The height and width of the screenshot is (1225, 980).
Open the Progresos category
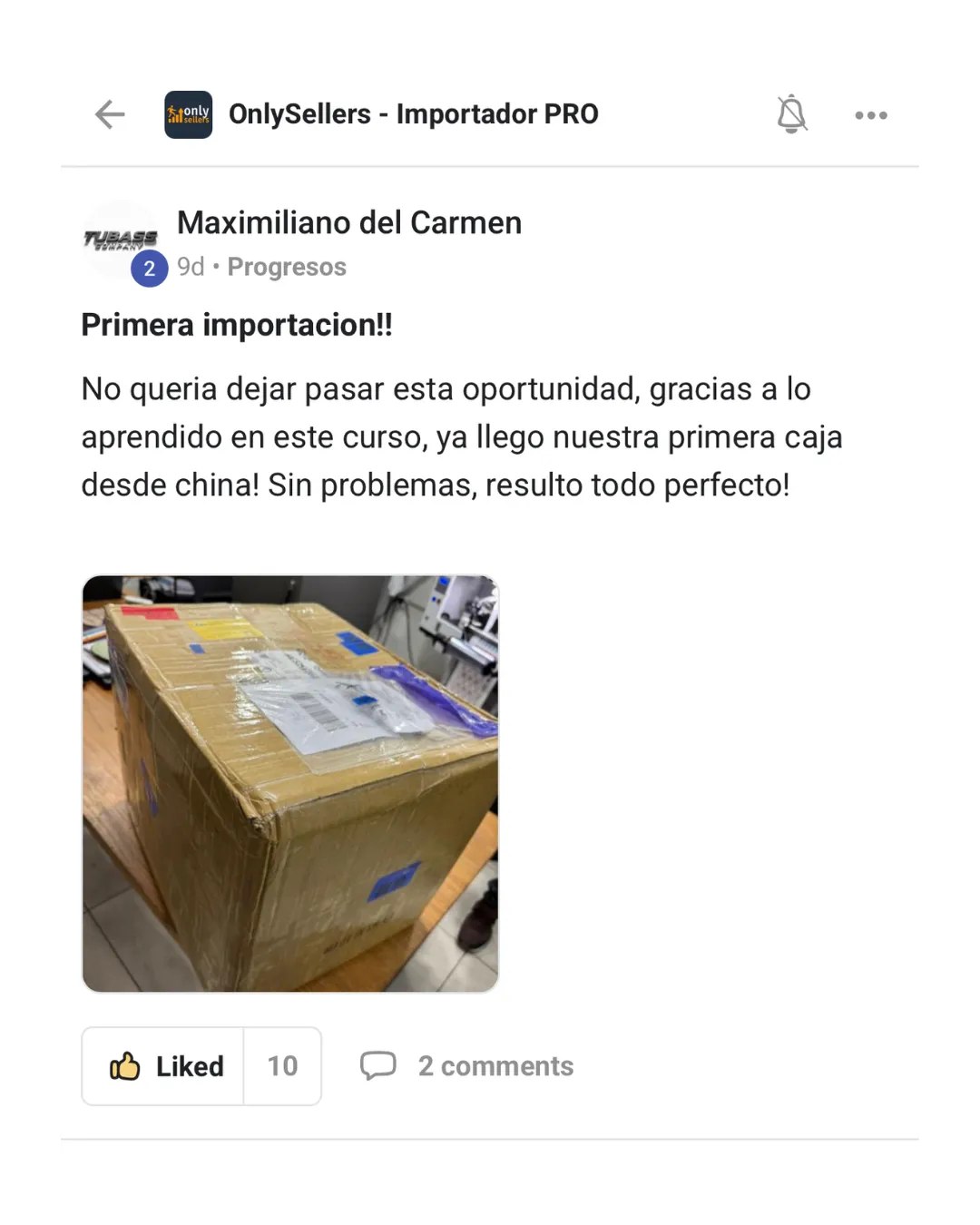pos(287,267)
